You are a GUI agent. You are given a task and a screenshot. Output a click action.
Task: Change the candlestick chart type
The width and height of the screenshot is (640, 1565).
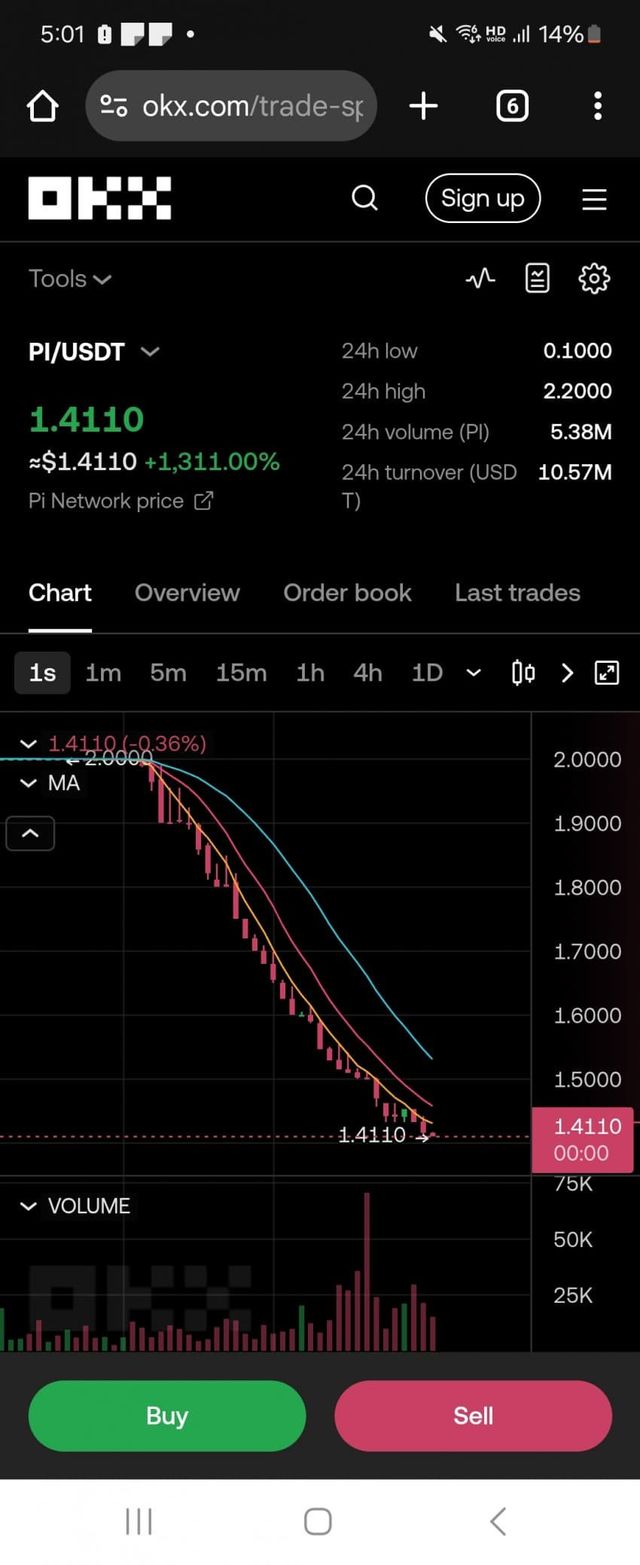coord(523,673)
